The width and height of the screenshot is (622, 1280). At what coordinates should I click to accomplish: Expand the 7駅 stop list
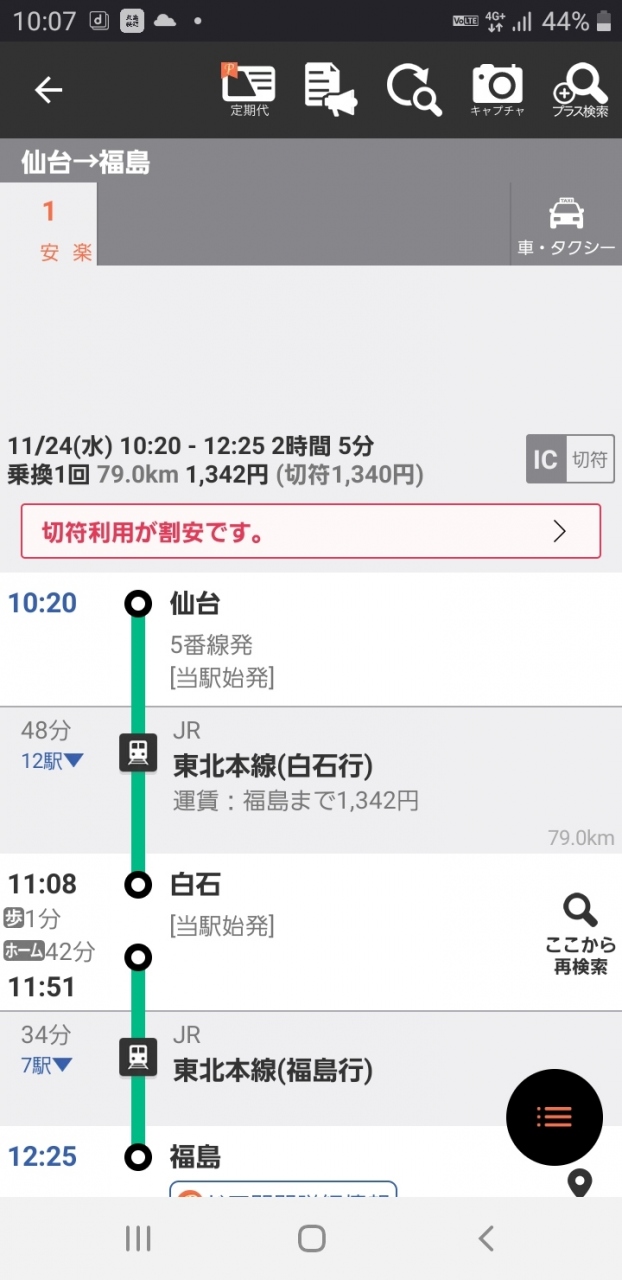pyautogui.click(x=47, y=1066)
